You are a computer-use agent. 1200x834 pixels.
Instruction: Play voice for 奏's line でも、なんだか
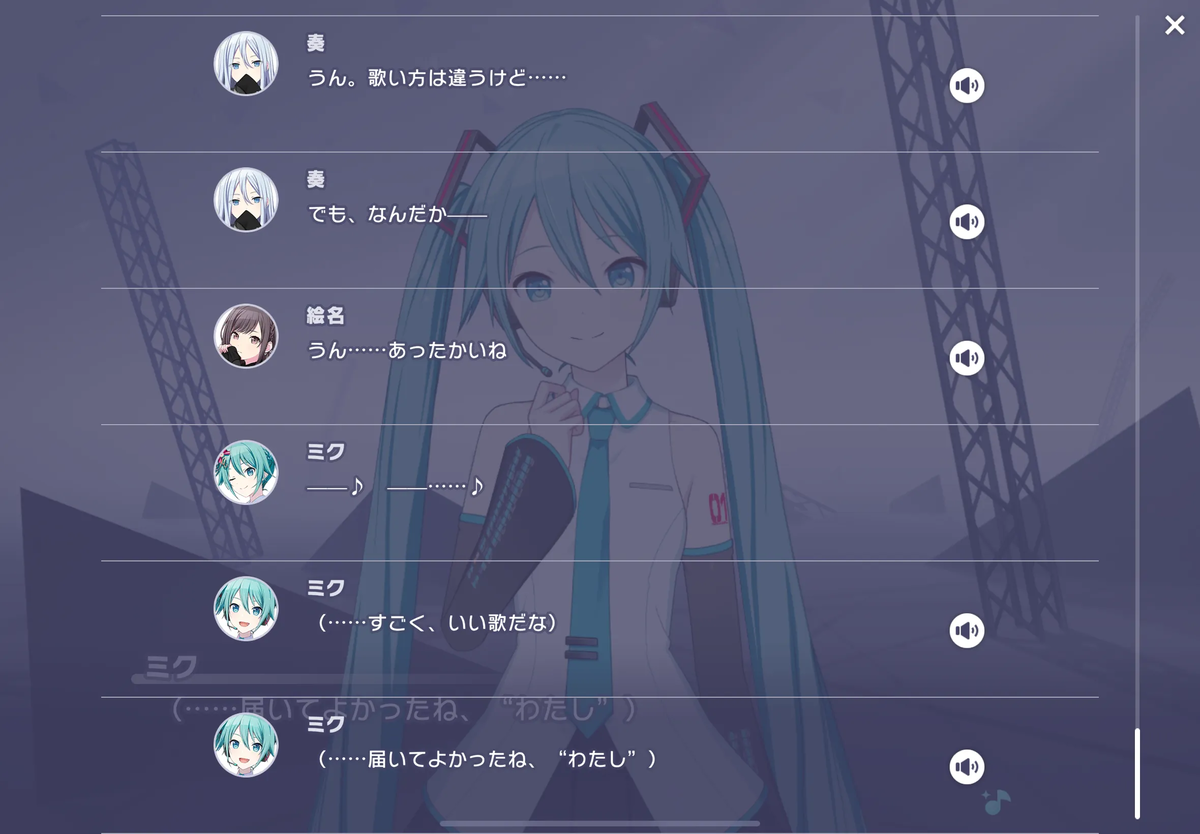pyautogui.click(x=966, y=222)
